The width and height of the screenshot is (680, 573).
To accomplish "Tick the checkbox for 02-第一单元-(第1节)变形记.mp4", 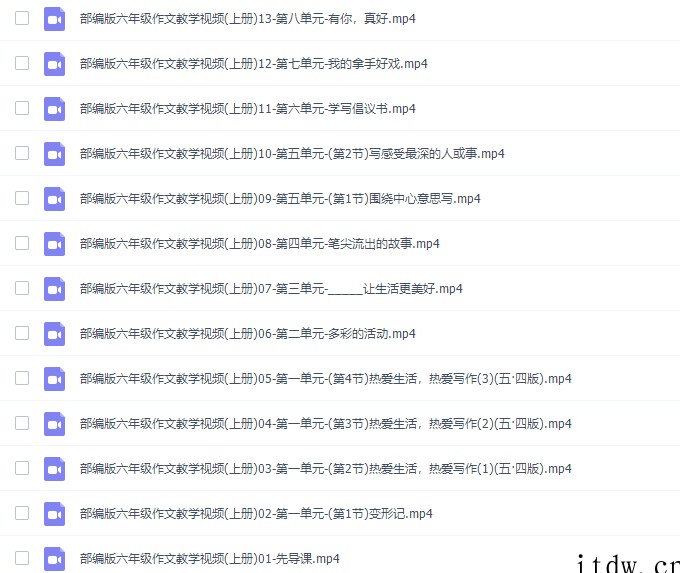I will (x=22, y=513).
